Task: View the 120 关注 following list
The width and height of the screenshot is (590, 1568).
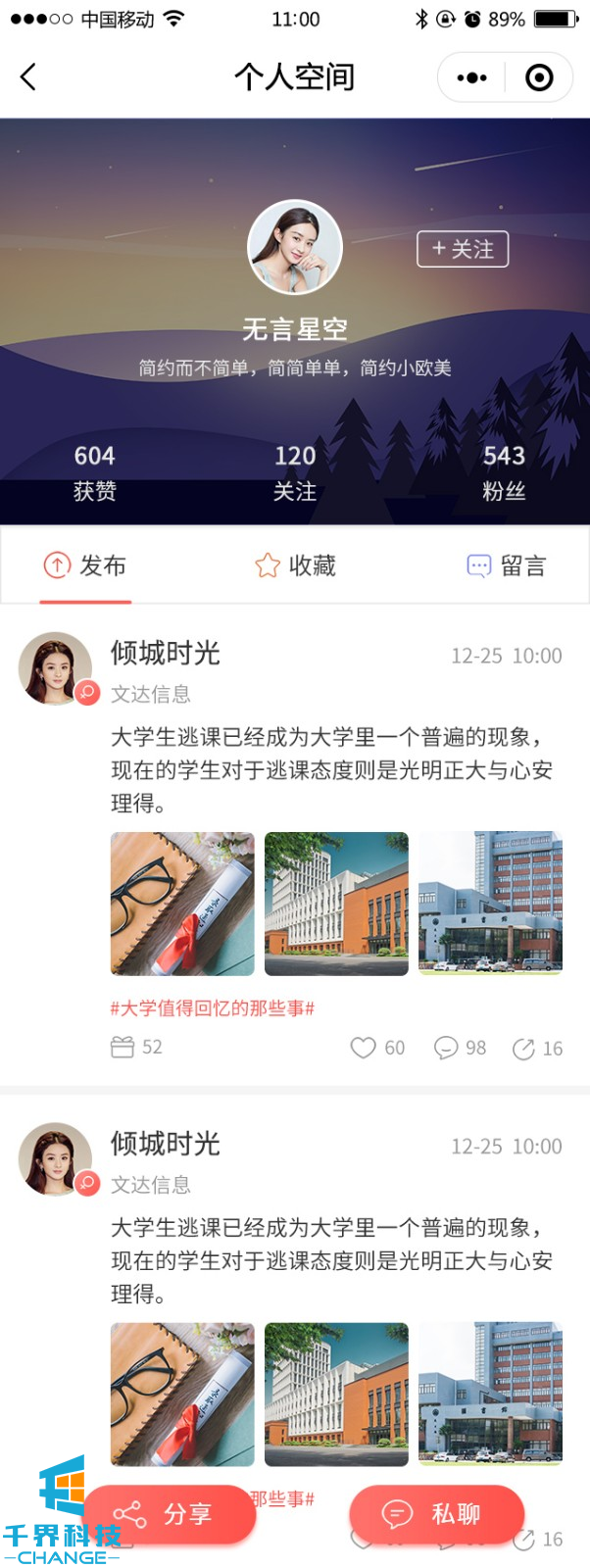Action: [294, 471]
